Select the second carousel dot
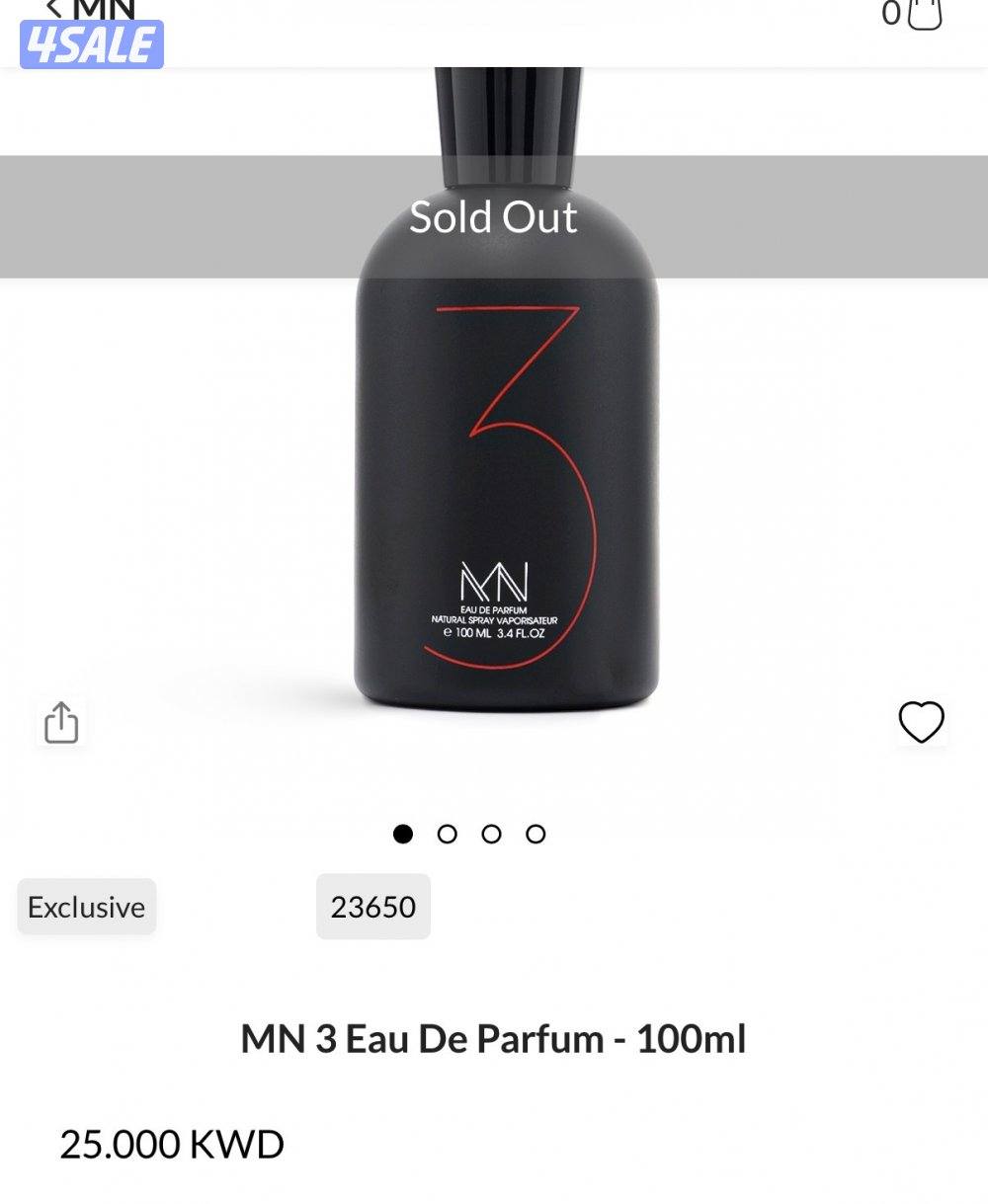The width and height of the screenshot is (988, 1204). 449,834
